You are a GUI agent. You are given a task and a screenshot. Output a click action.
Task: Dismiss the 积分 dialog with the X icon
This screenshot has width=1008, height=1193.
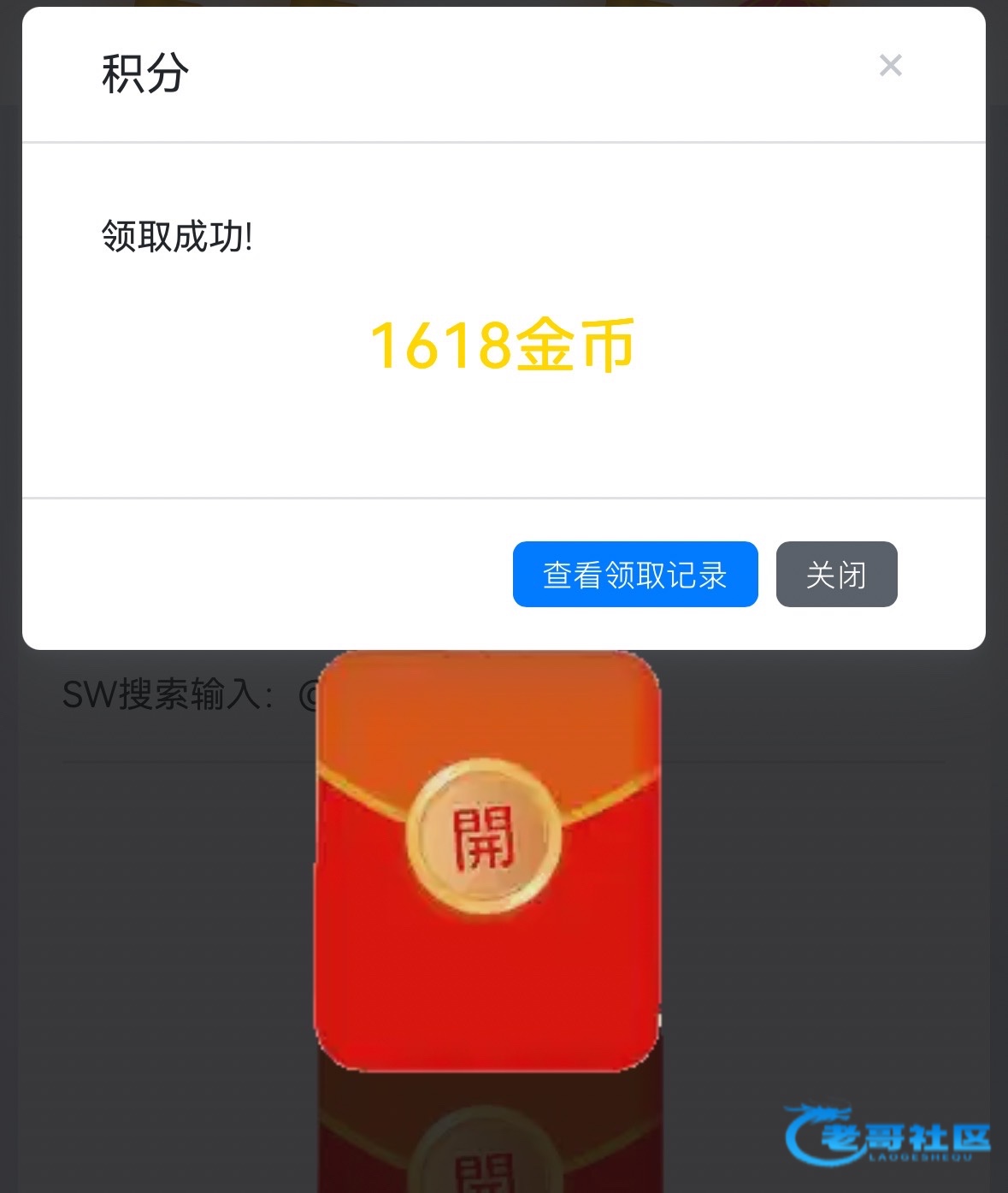point(890,66)
